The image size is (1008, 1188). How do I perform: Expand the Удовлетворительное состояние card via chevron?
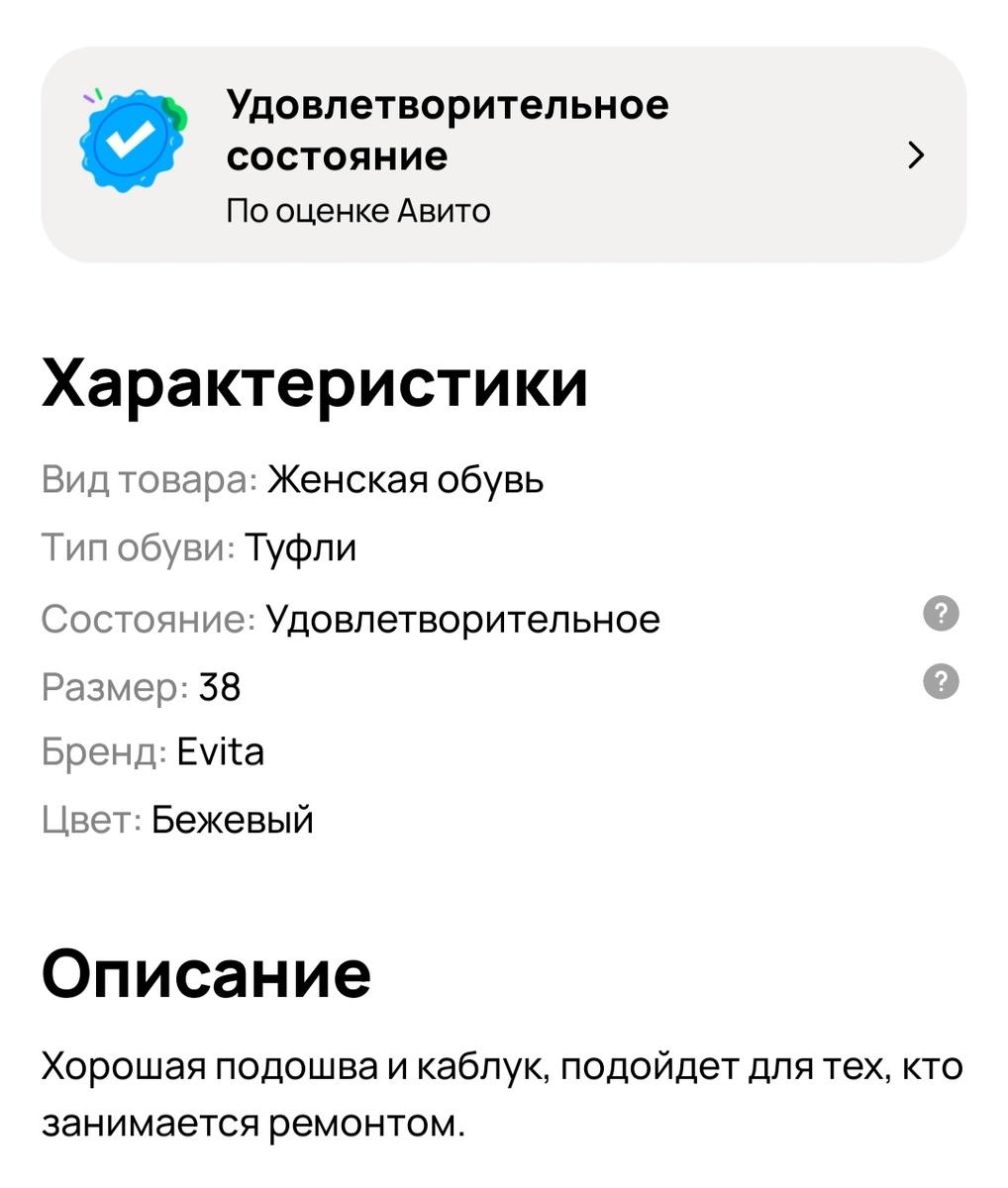(x=916, y=155)
